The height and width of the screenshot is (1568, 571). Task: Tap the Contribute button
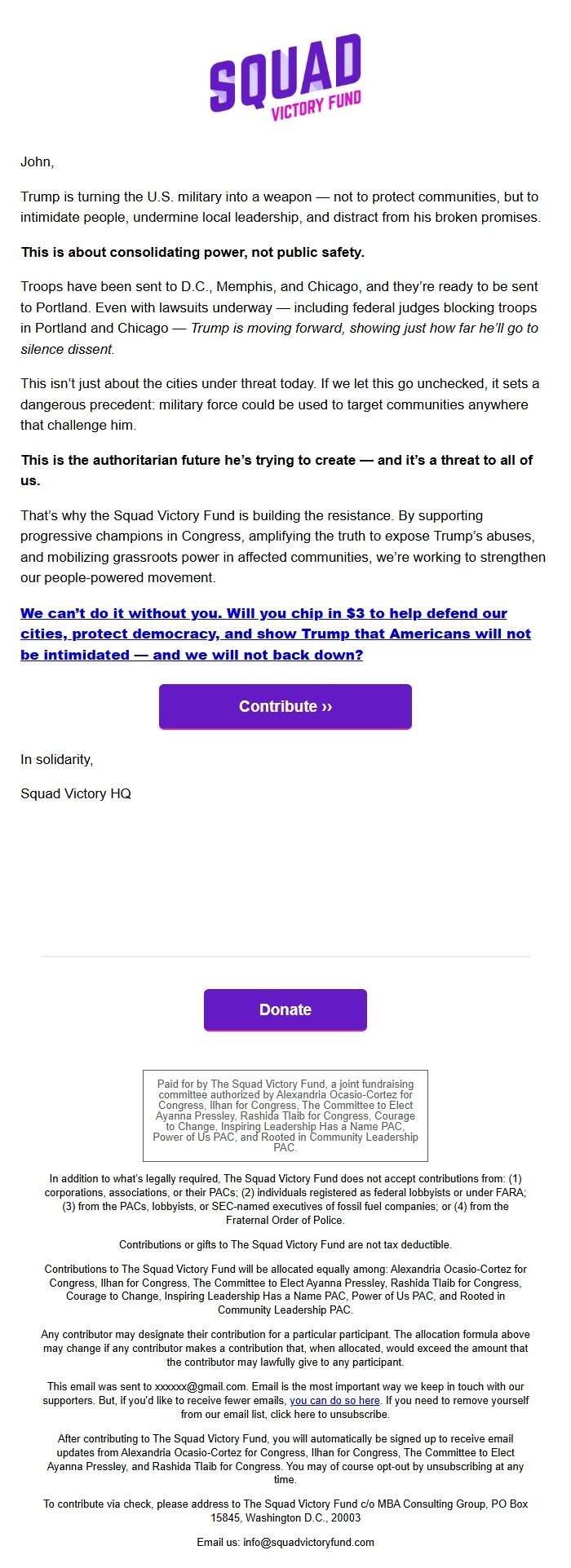pyautogui.click(x=285, y=706)
